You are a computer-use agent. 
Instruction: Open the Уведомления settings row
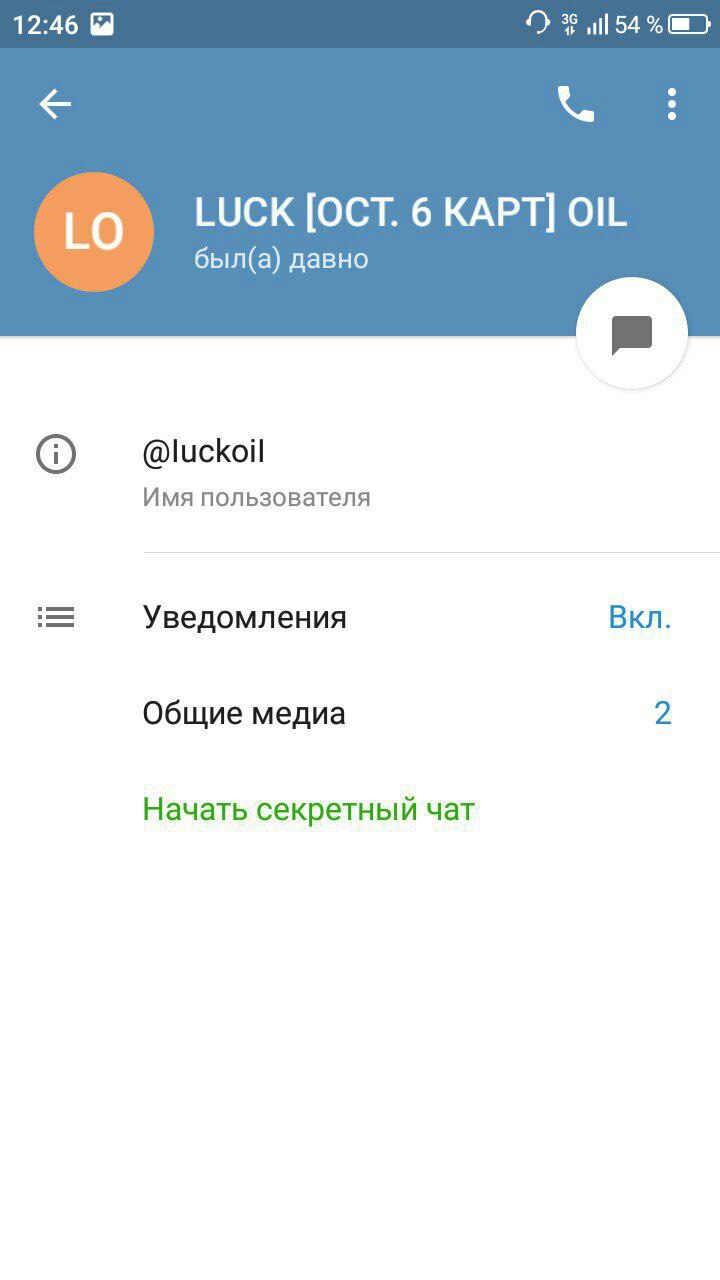tap(360, 617)
